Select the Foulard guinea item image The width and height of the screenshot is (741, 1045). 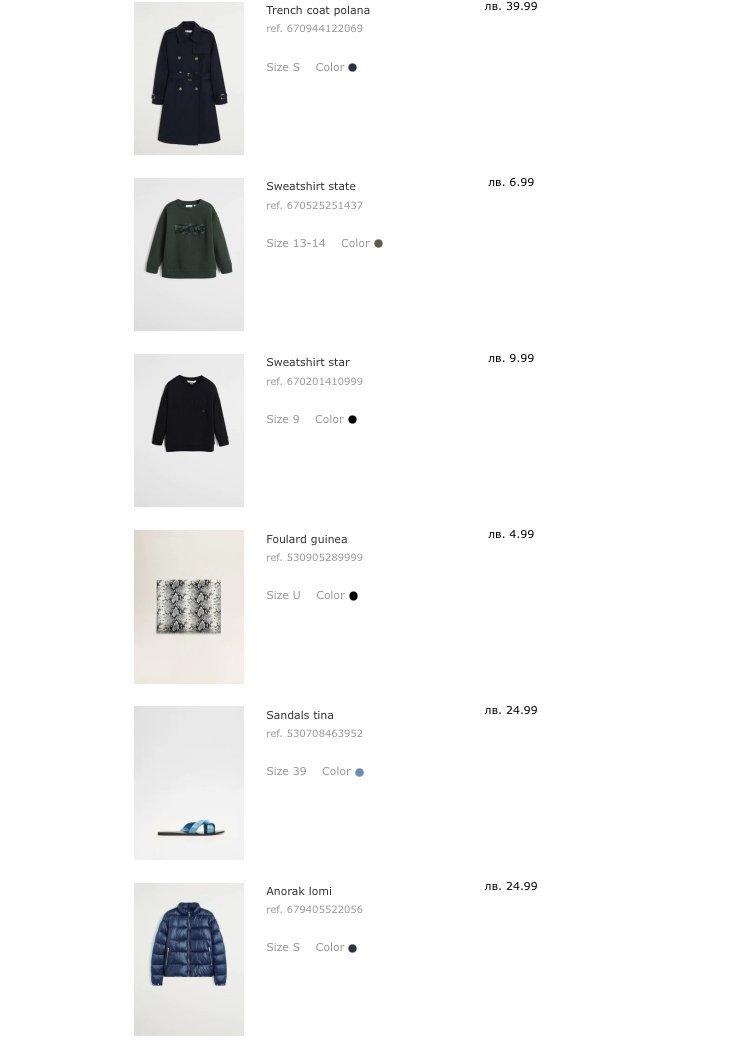coord(189,606)
